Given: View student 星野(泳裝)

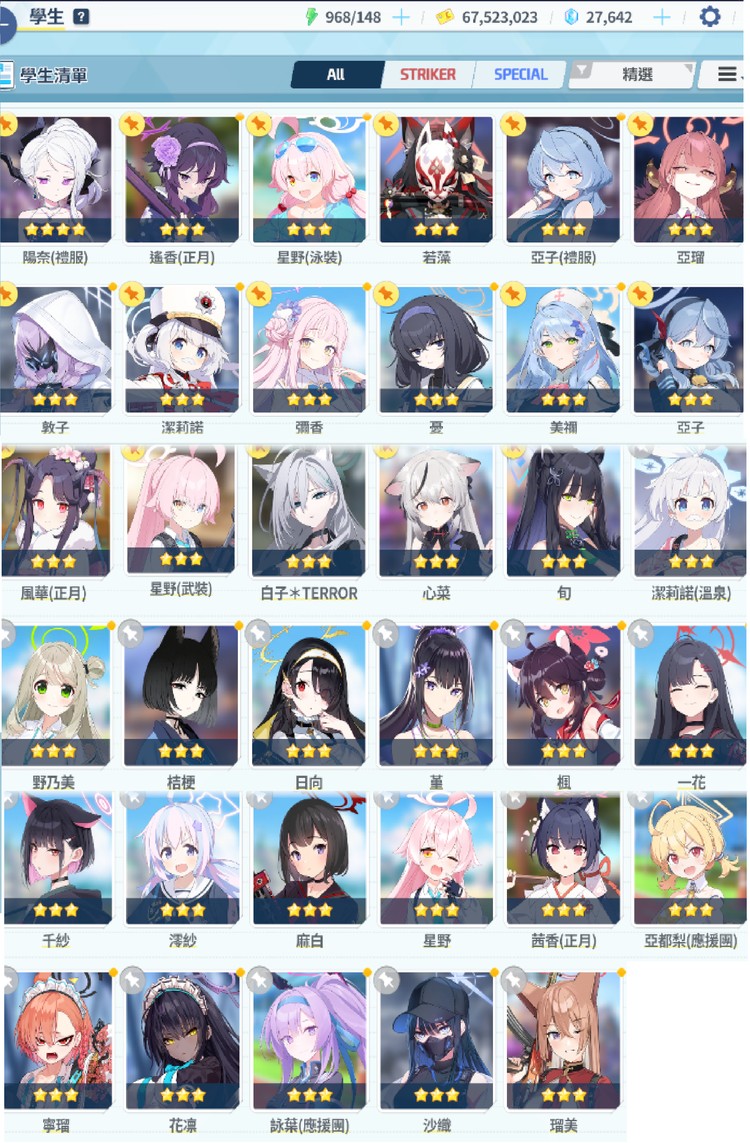Looking at the screenshot, I should click(x=309, y=180).
